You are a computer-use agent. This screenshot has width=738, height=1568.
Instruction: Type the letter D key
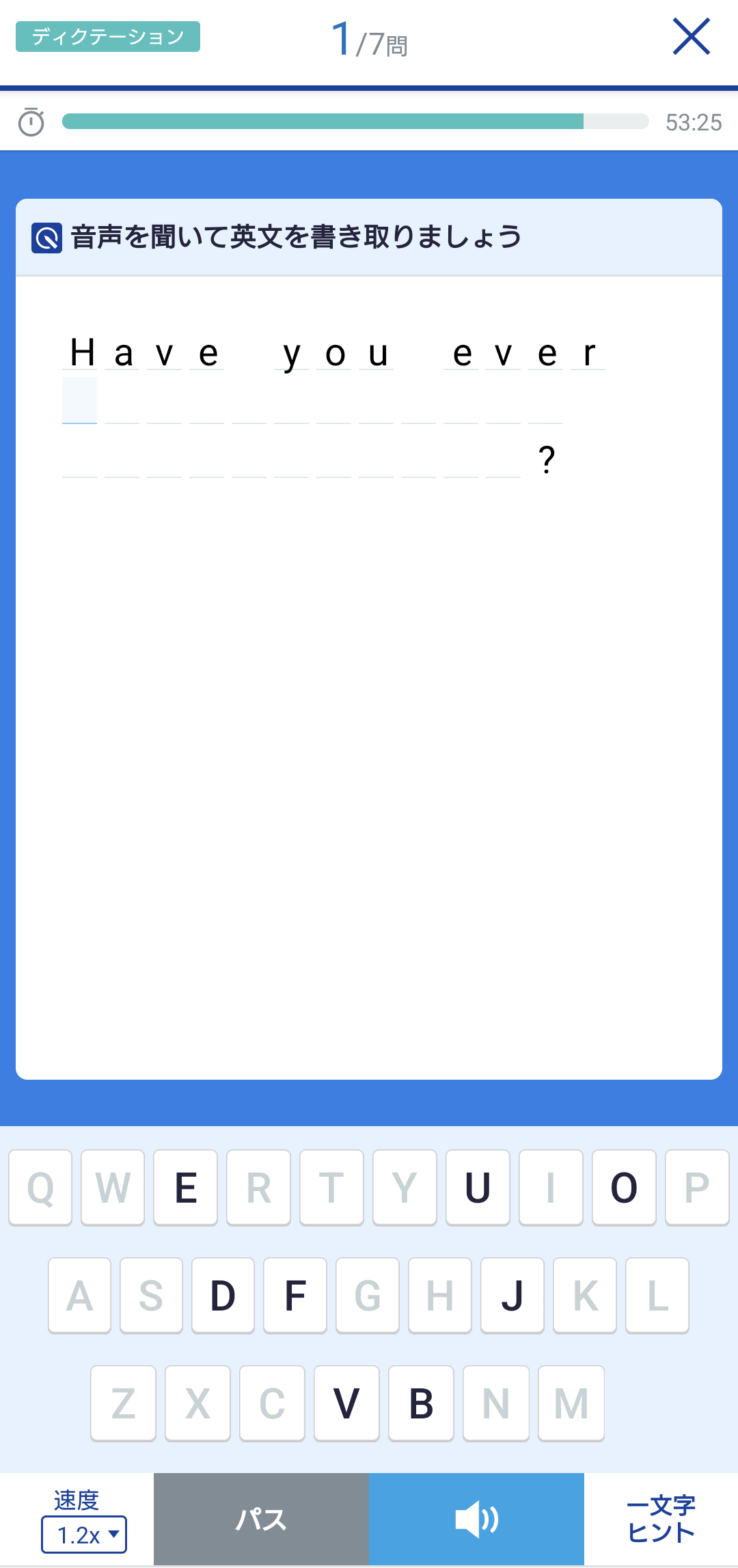[x=223, y=1296]
